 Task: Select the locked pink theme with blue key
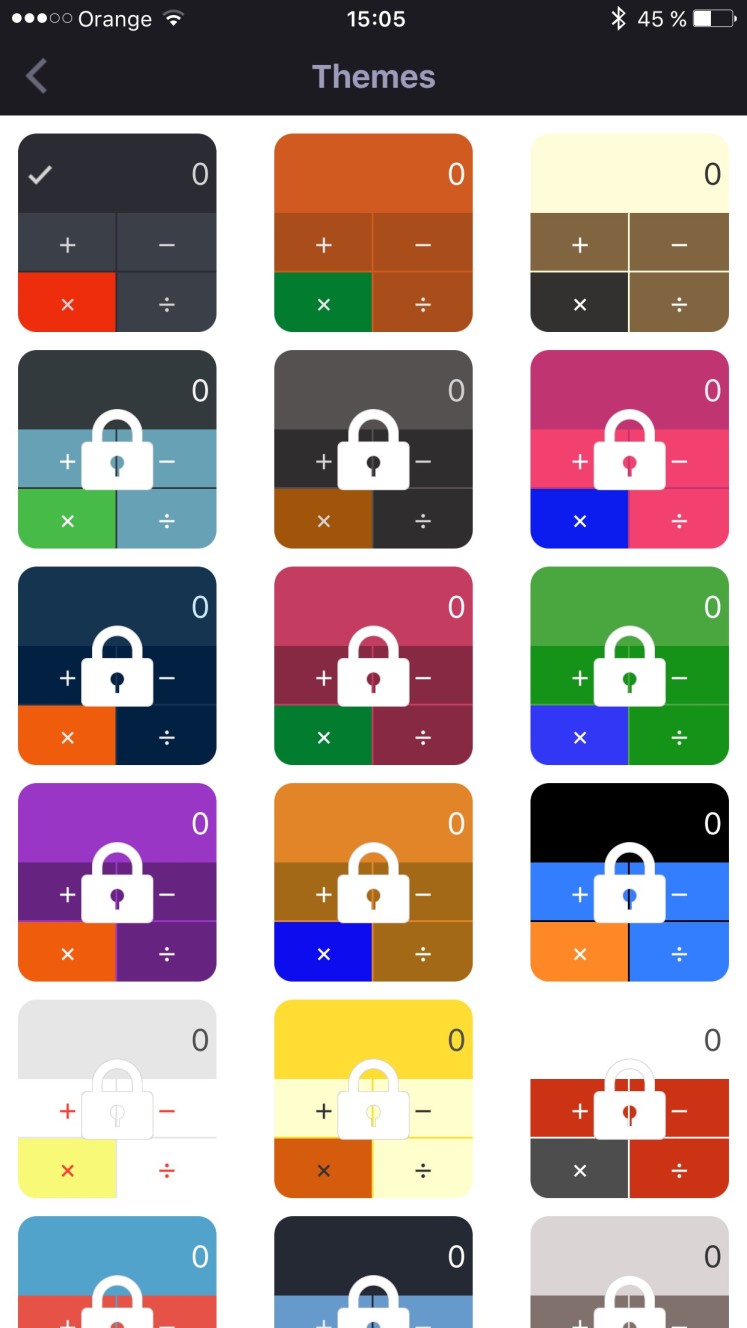pyautogui.click(x=629, y=449)
